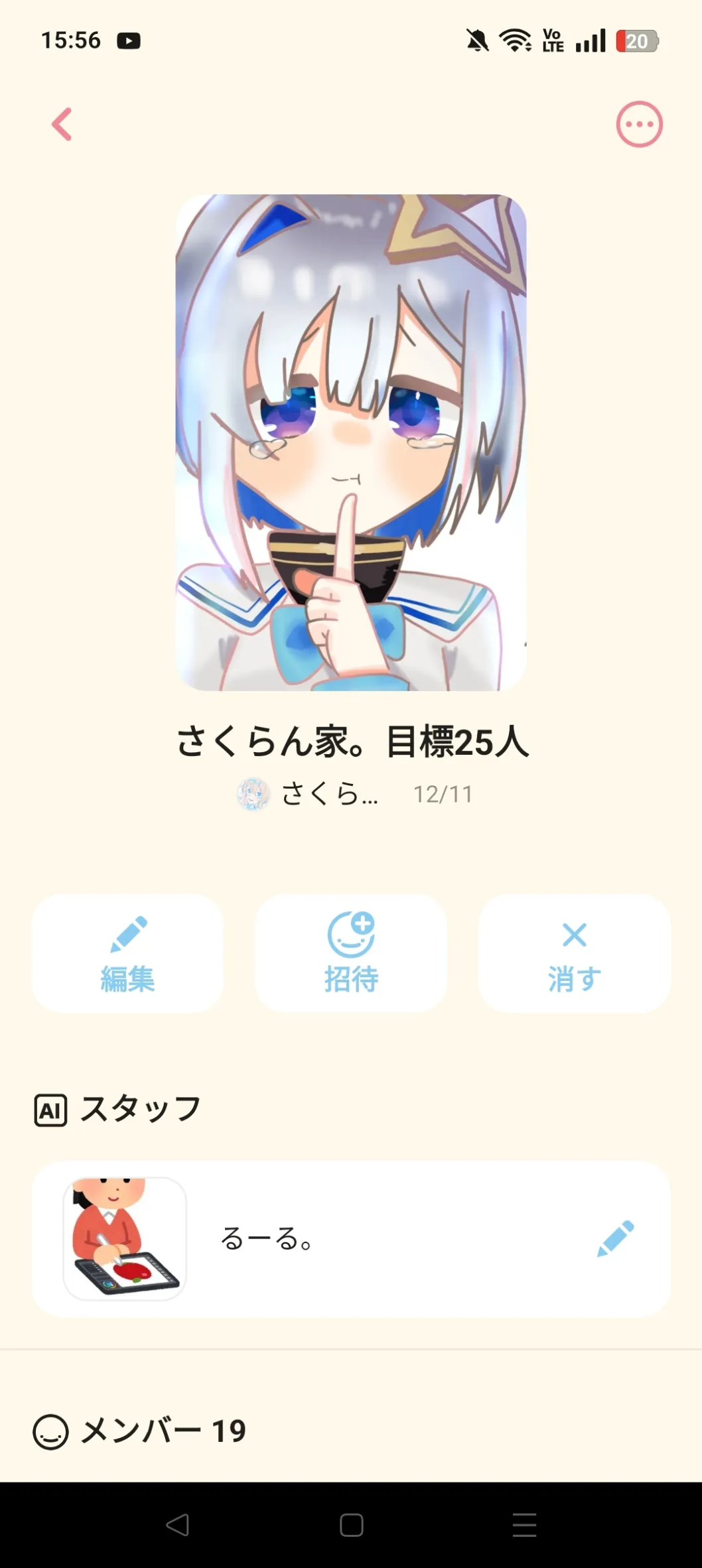Tap the system home button
The width and height of the screenshot is (702, 1568).
(351, 1525)
